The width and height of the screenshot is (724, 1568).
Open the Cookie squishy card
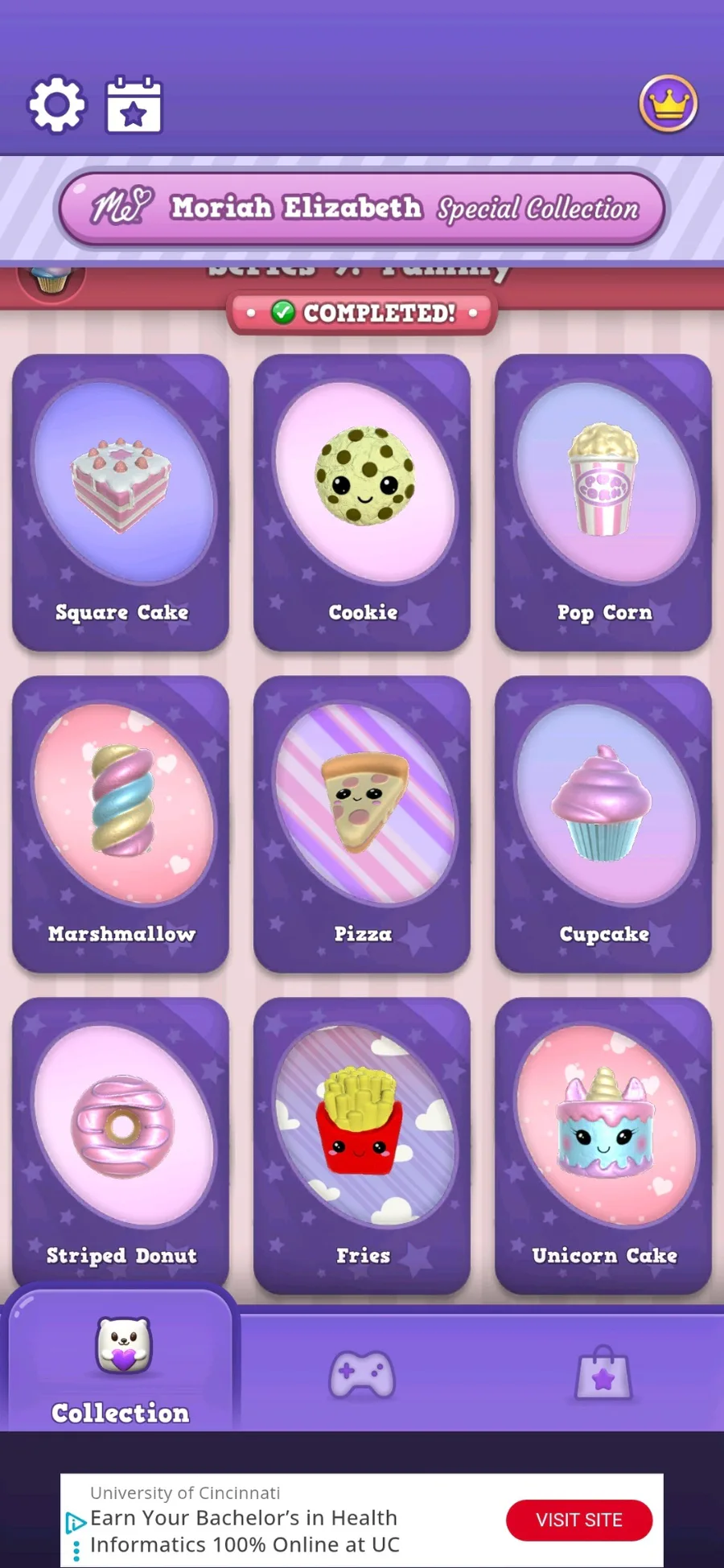[362, 503]
